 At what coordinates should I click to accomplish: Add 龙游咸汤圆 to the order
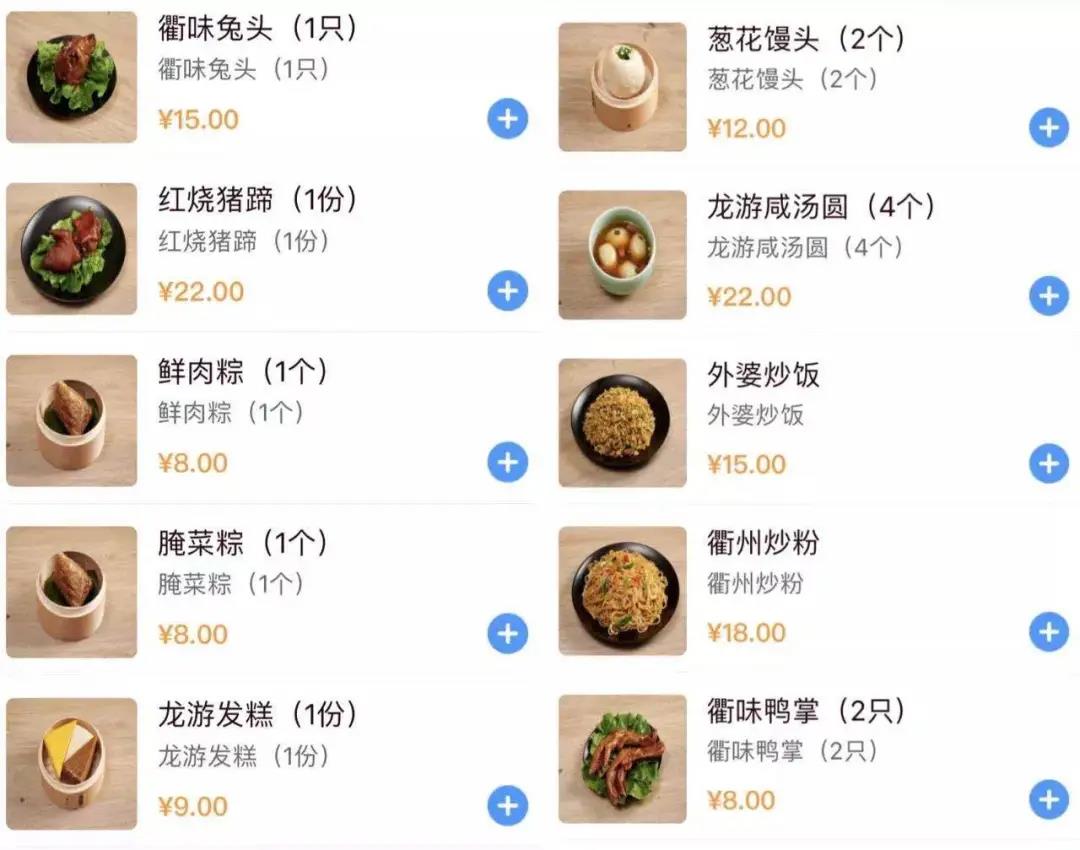pyautogui.click(x=1048, y=296)
